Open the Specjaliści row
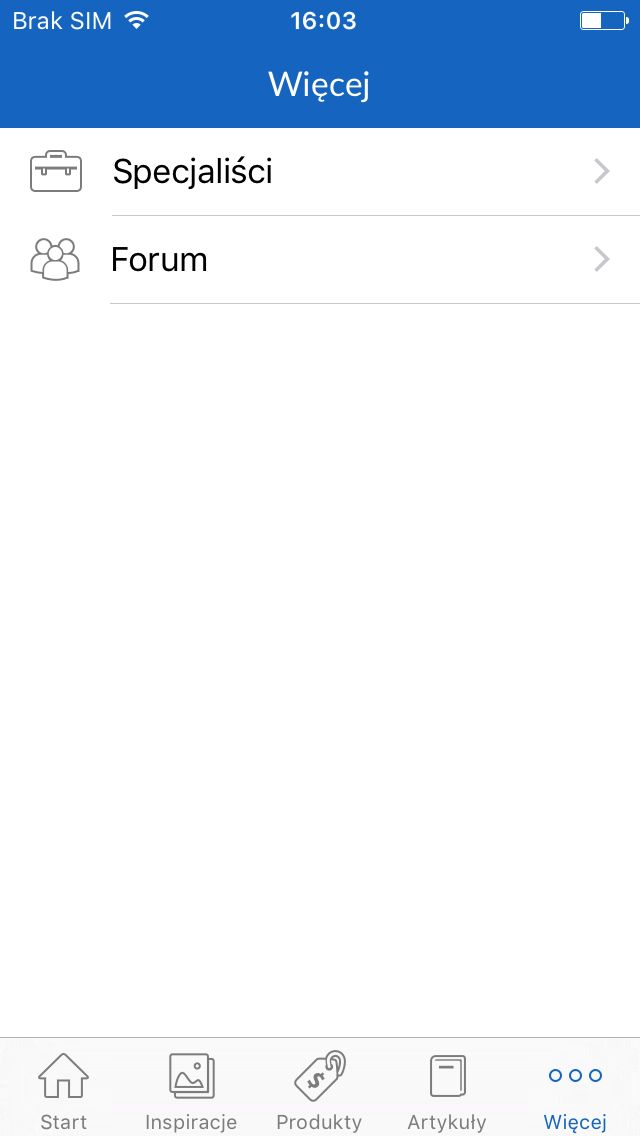 (320, 172)
